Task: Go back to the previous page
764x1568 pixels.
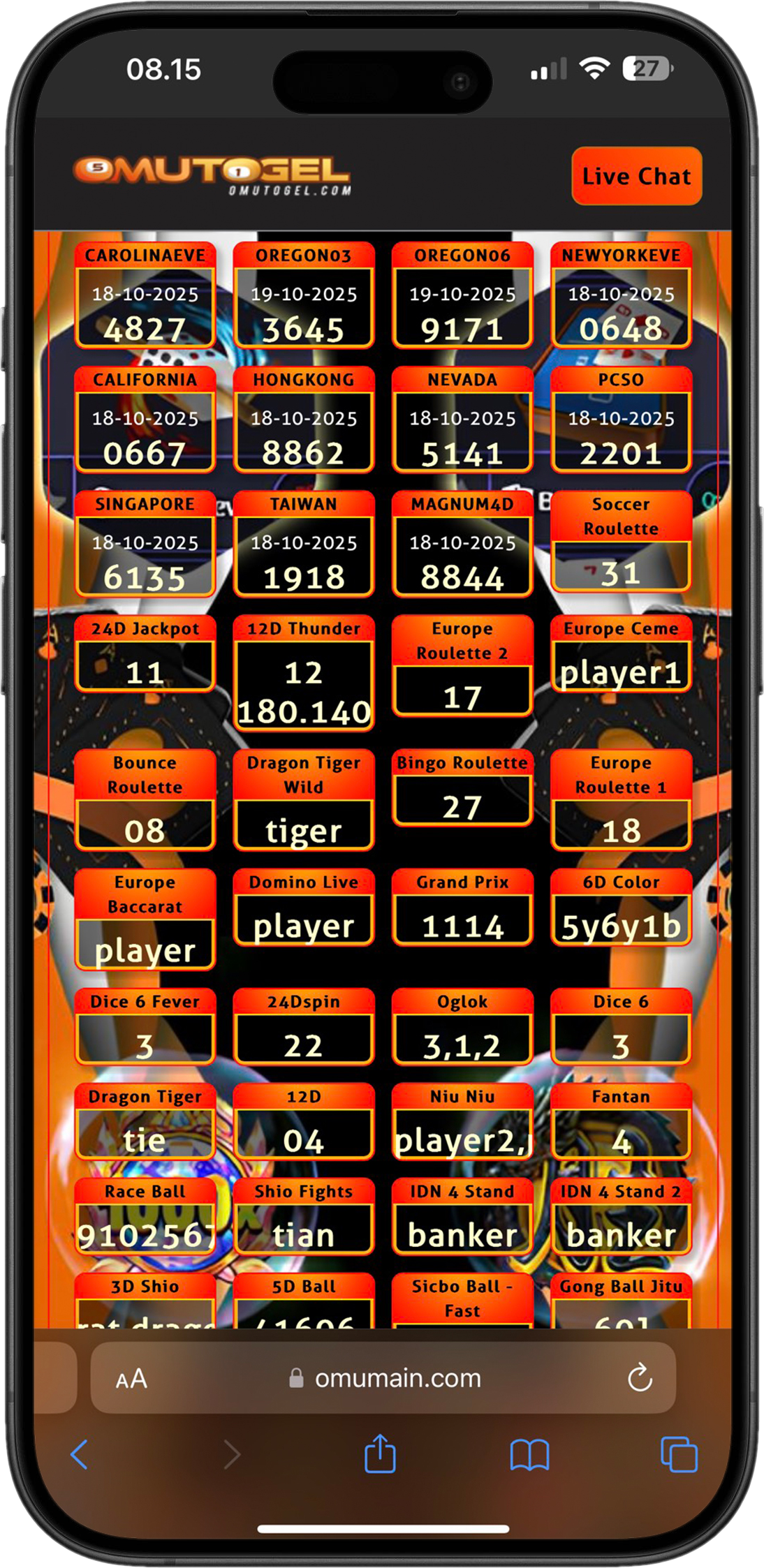Action: [80, 1455]
